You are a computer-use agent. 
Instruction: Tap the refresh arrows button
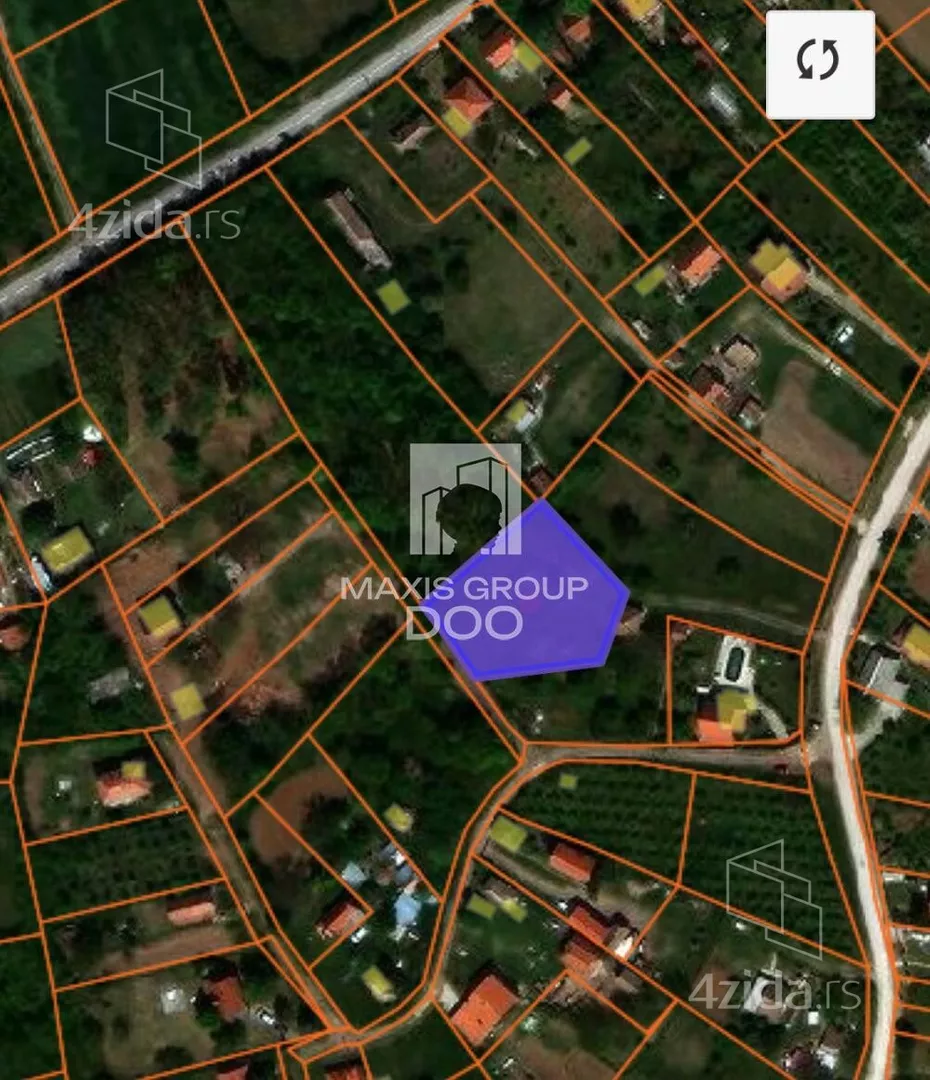[820, 63]
